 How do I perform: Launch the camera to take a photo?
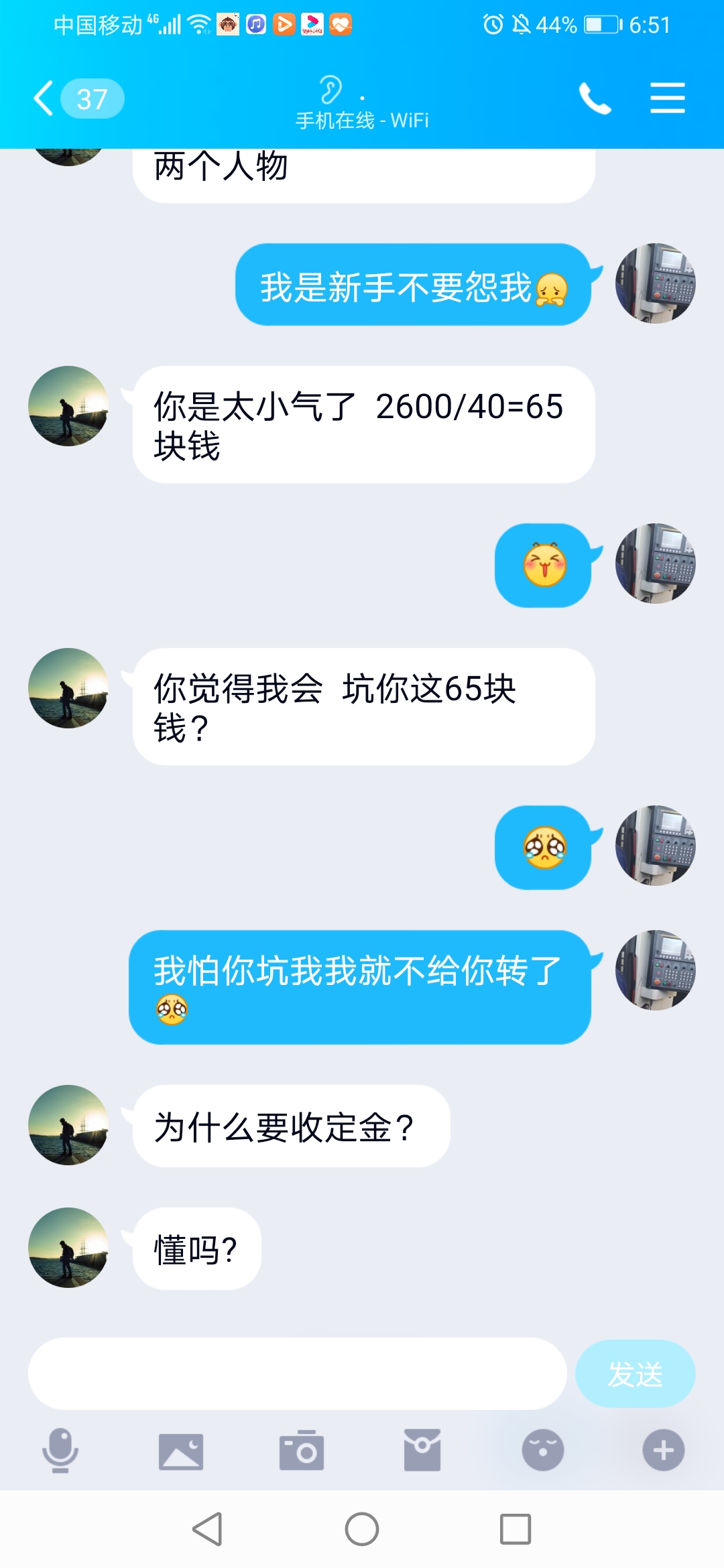tap(302, 1450)
